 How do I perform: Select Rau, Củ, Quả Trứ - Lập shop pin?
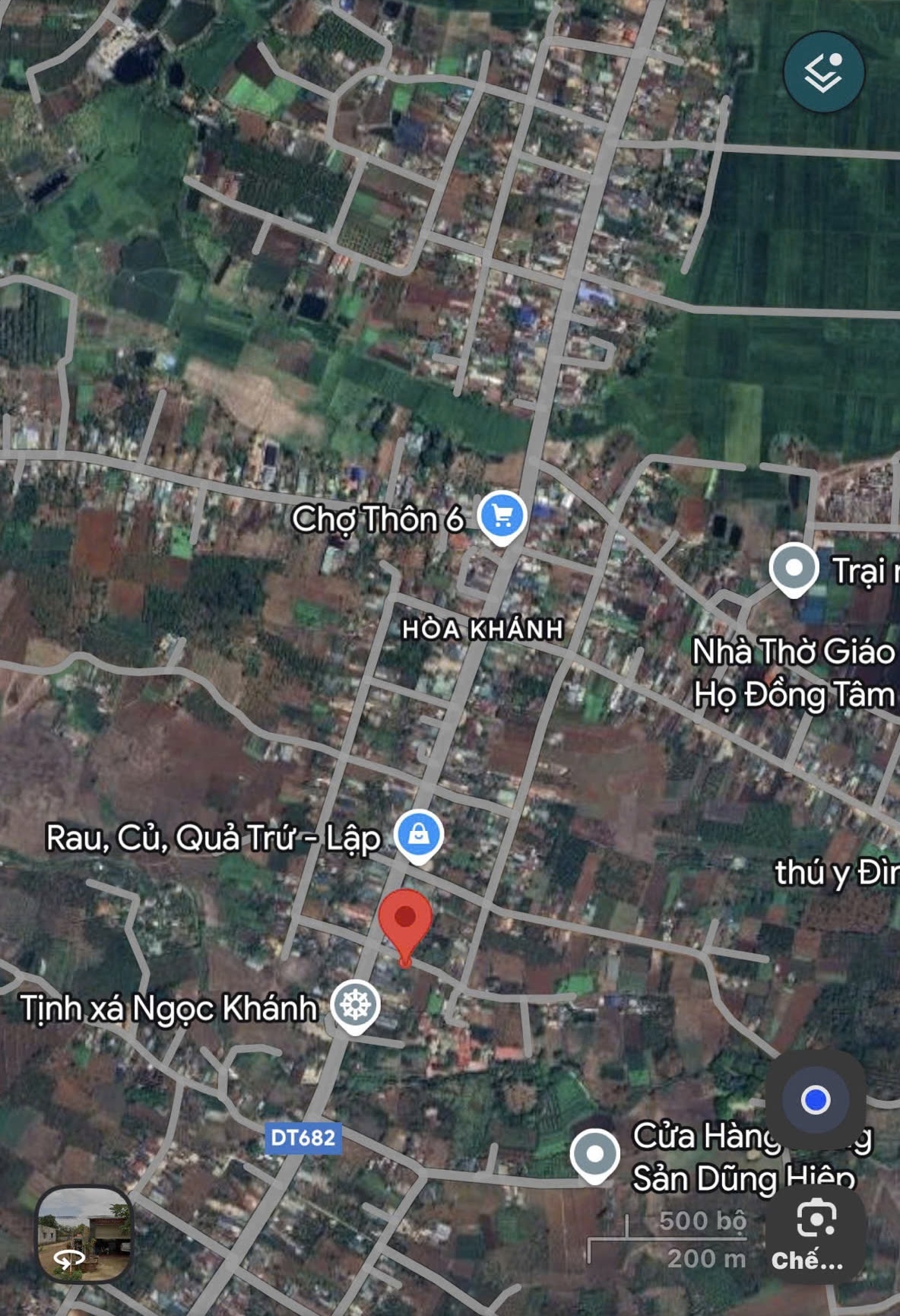point(418,836)
